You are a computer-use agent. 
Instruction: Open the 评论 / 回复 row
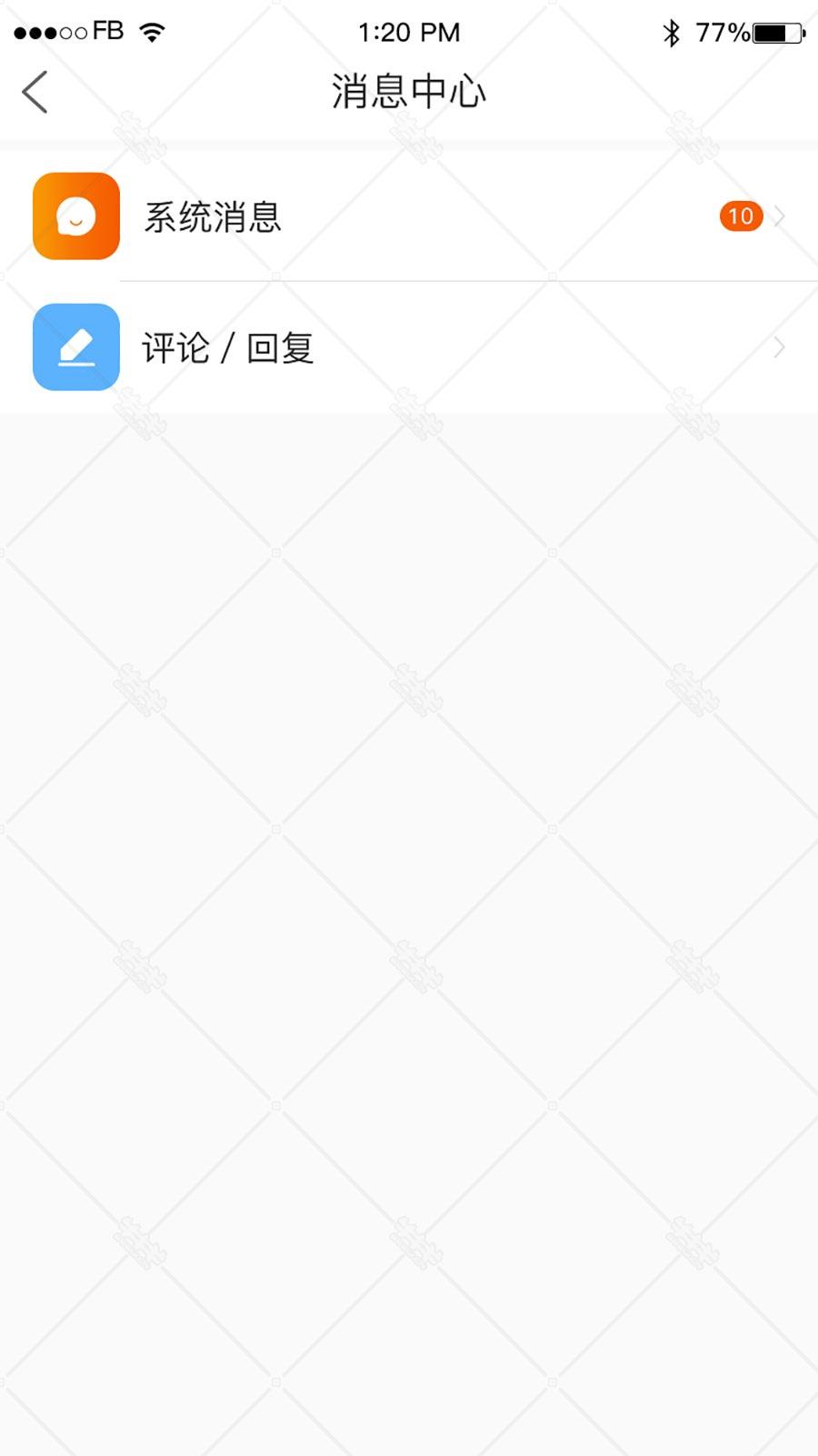tap(409, 347)
